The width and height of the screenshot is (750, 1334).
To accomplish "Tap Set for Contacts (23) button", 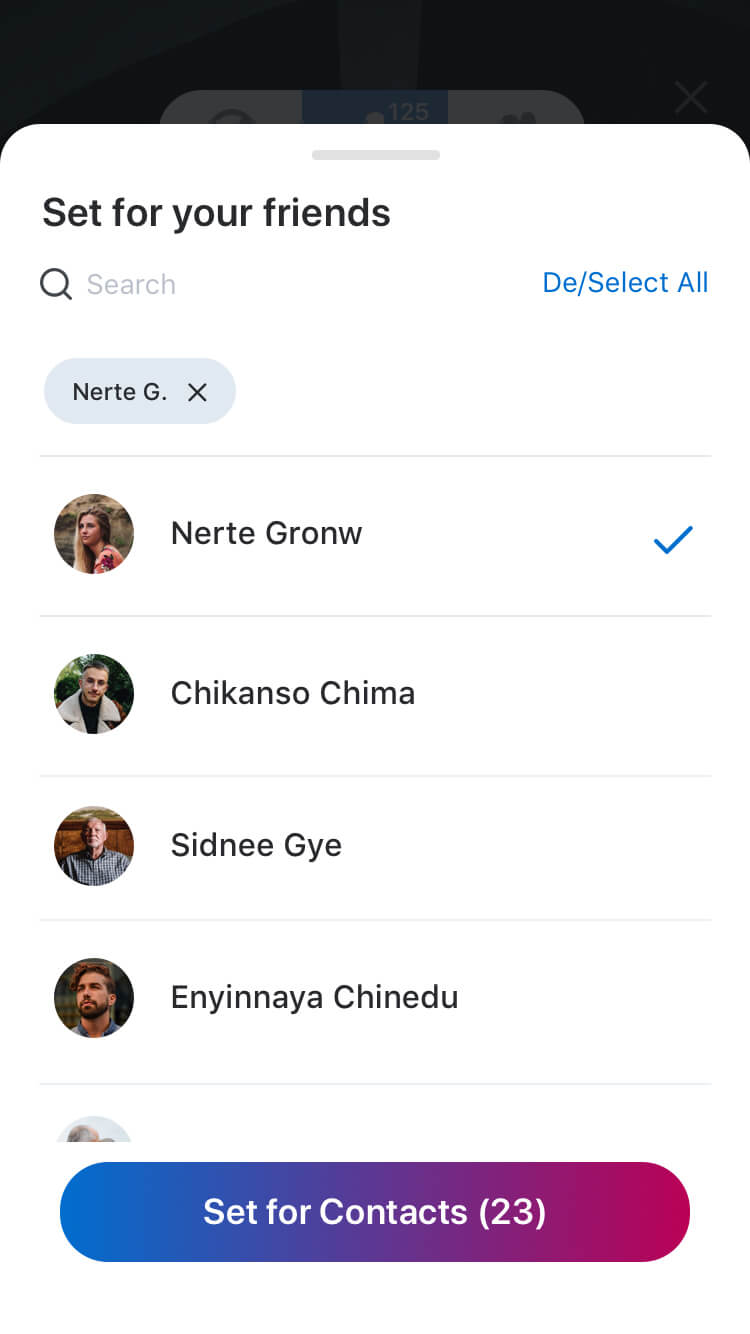I will pyautogui.click(x=375, y=1212).
